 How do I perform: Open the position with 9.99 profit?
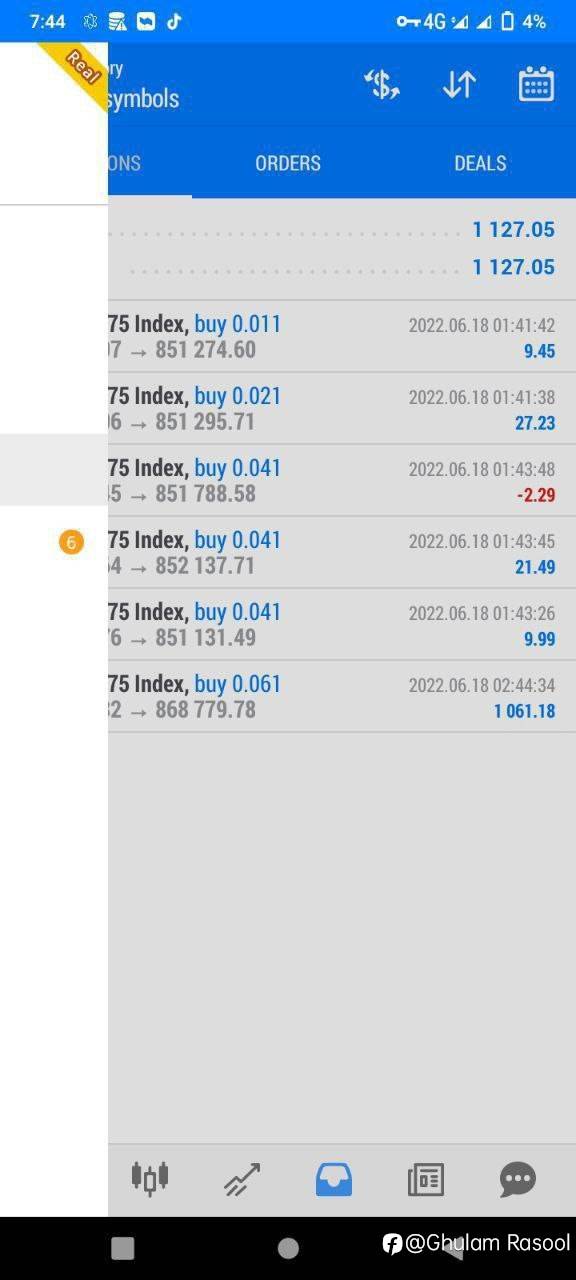tap(342, 625)
